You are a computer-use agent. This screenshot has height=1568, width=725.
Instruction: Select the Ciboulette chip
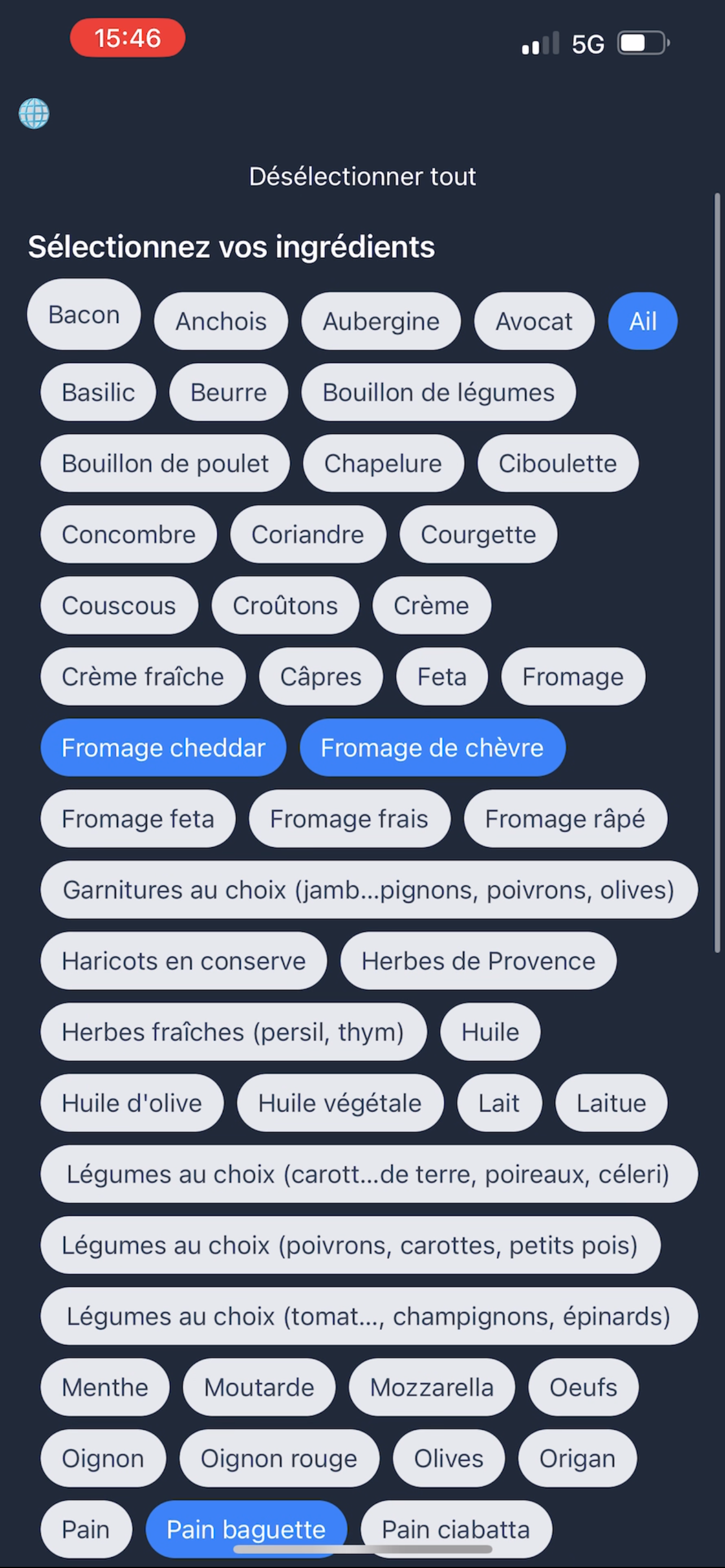558,464
